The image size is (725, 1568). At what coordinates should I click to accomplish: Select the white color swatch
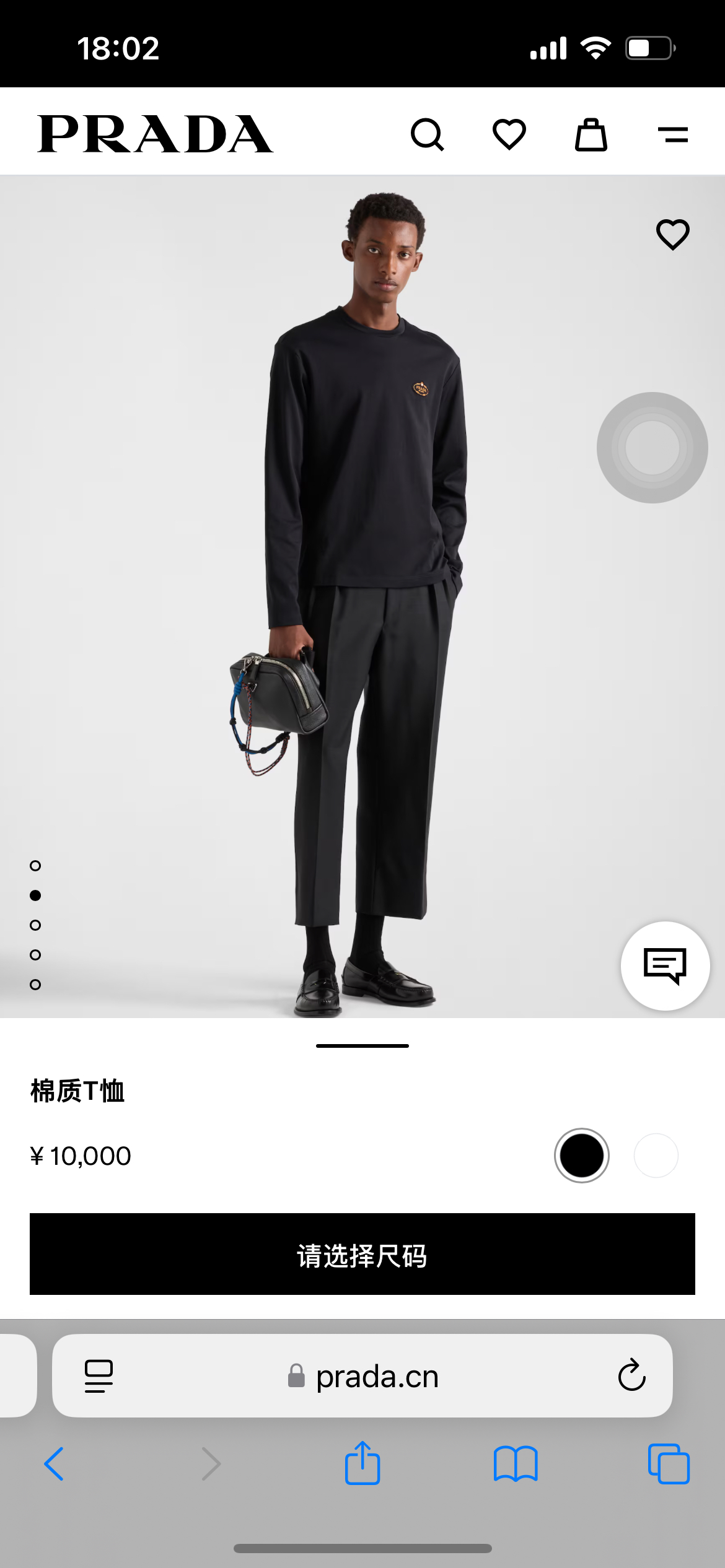[656, 1156]
